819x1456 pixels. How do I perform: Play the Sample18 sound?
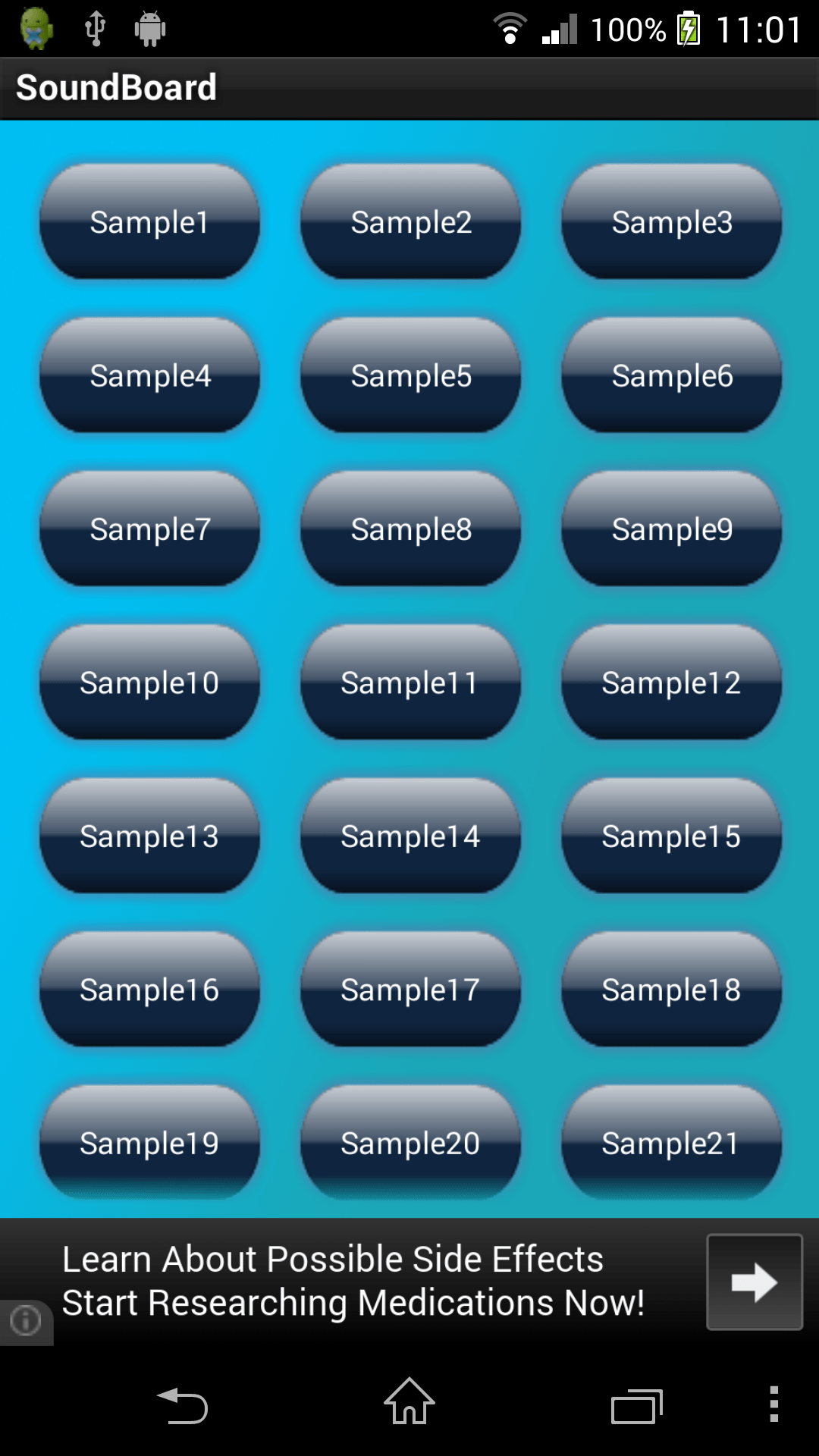click(671, 990)
